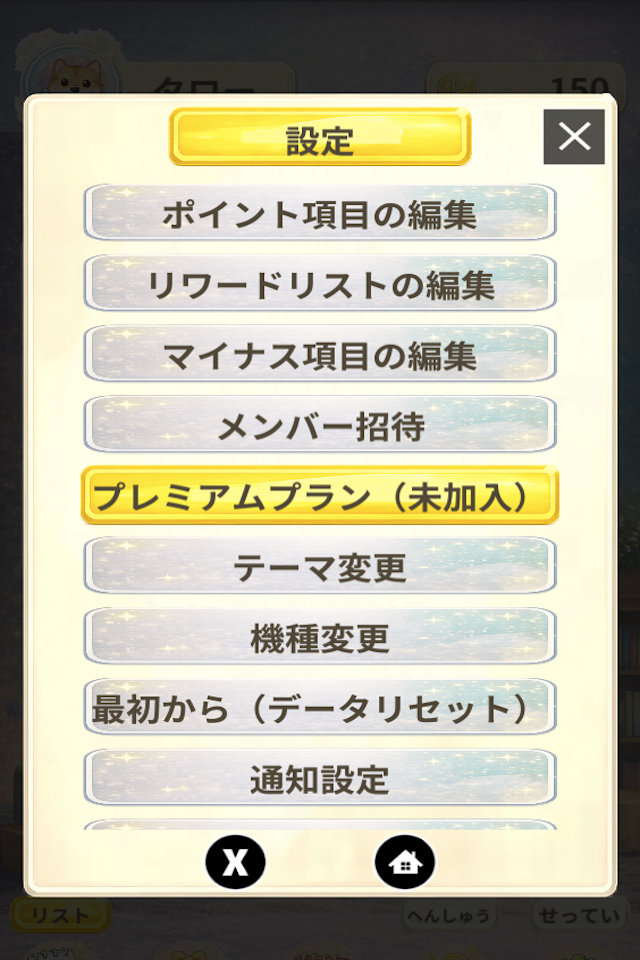Tap the round black X icon

tap(235, 861)
